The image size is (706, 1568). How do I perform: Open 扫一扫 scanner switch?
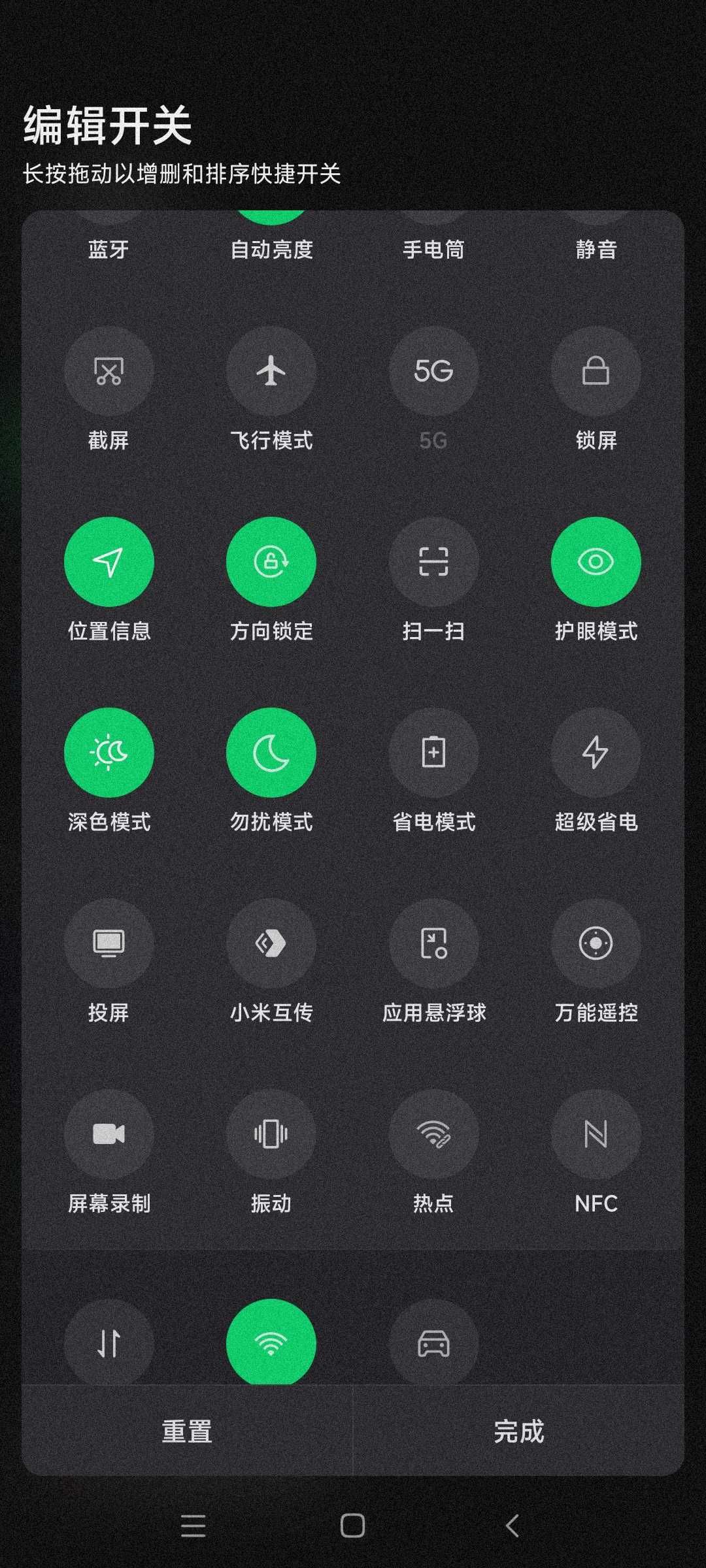point(433,563)
